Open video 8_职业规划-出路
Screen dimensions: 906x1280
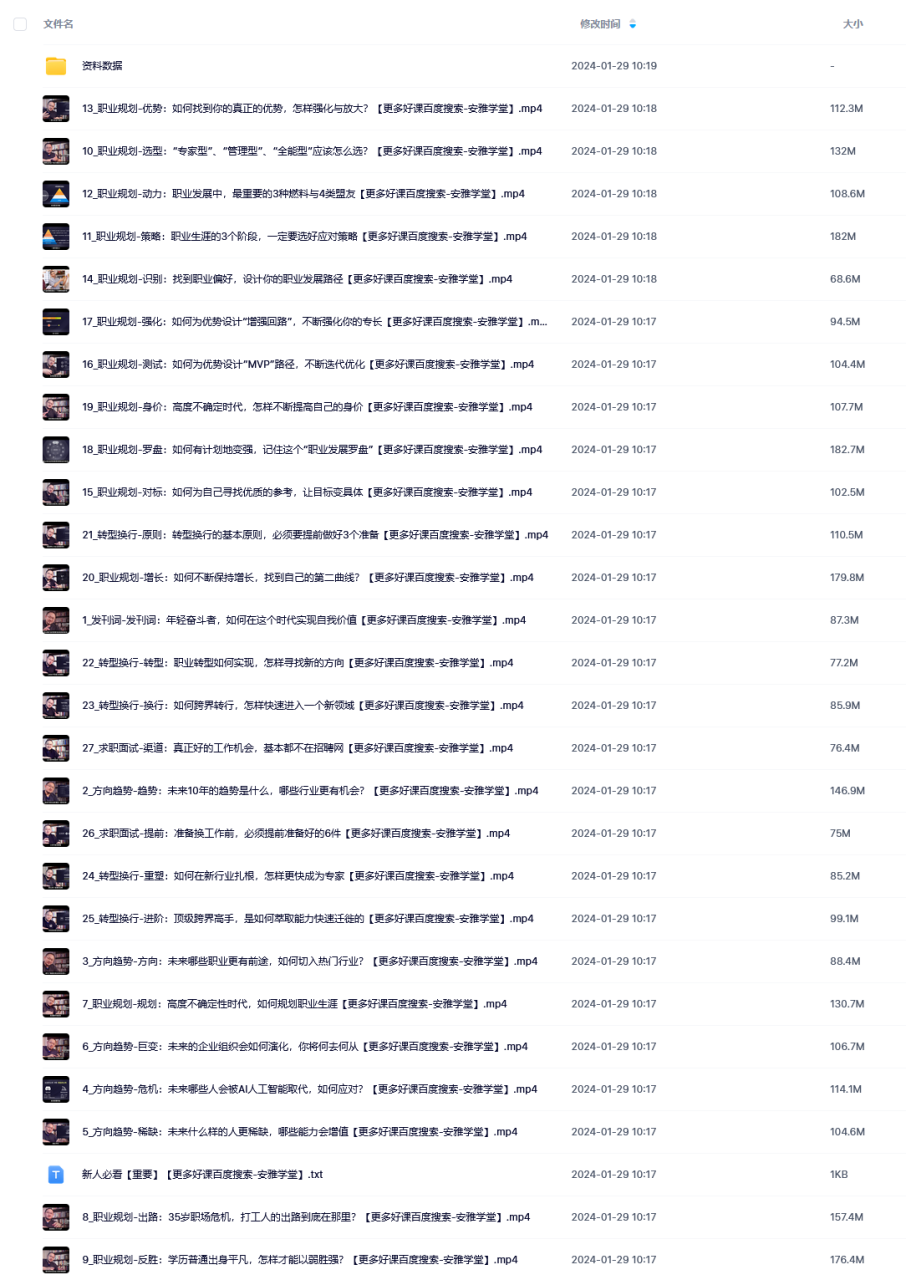pos(306,1217)
